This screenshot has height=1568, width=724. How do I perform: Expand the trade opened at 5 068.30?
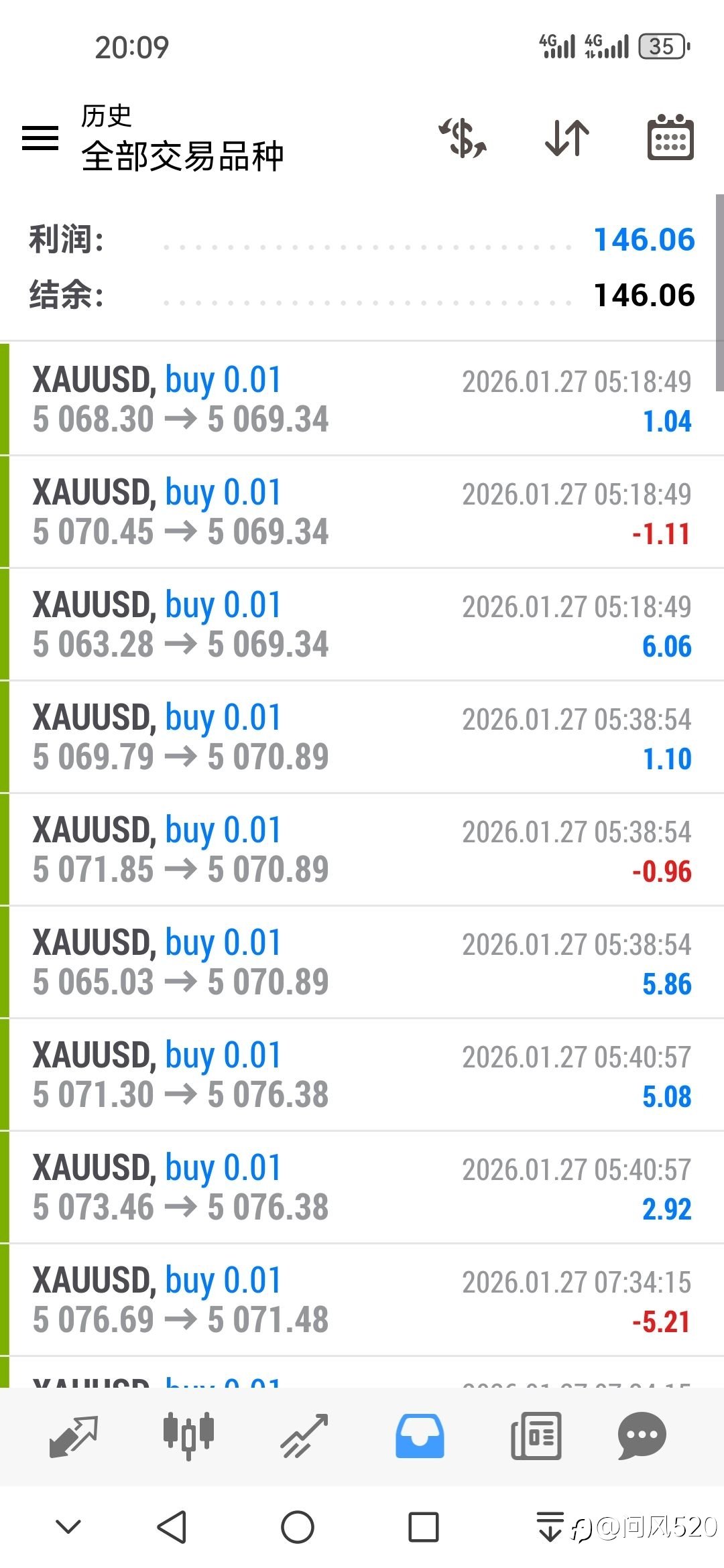[x=362, y=399]
